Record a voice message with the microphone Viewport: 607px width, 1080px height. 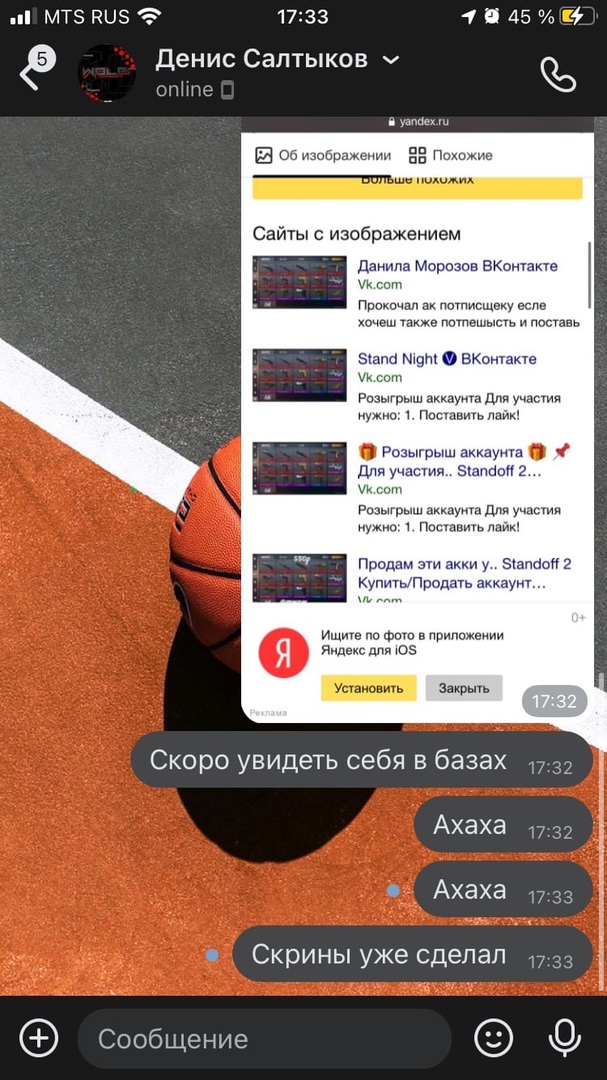point(565,1038)
